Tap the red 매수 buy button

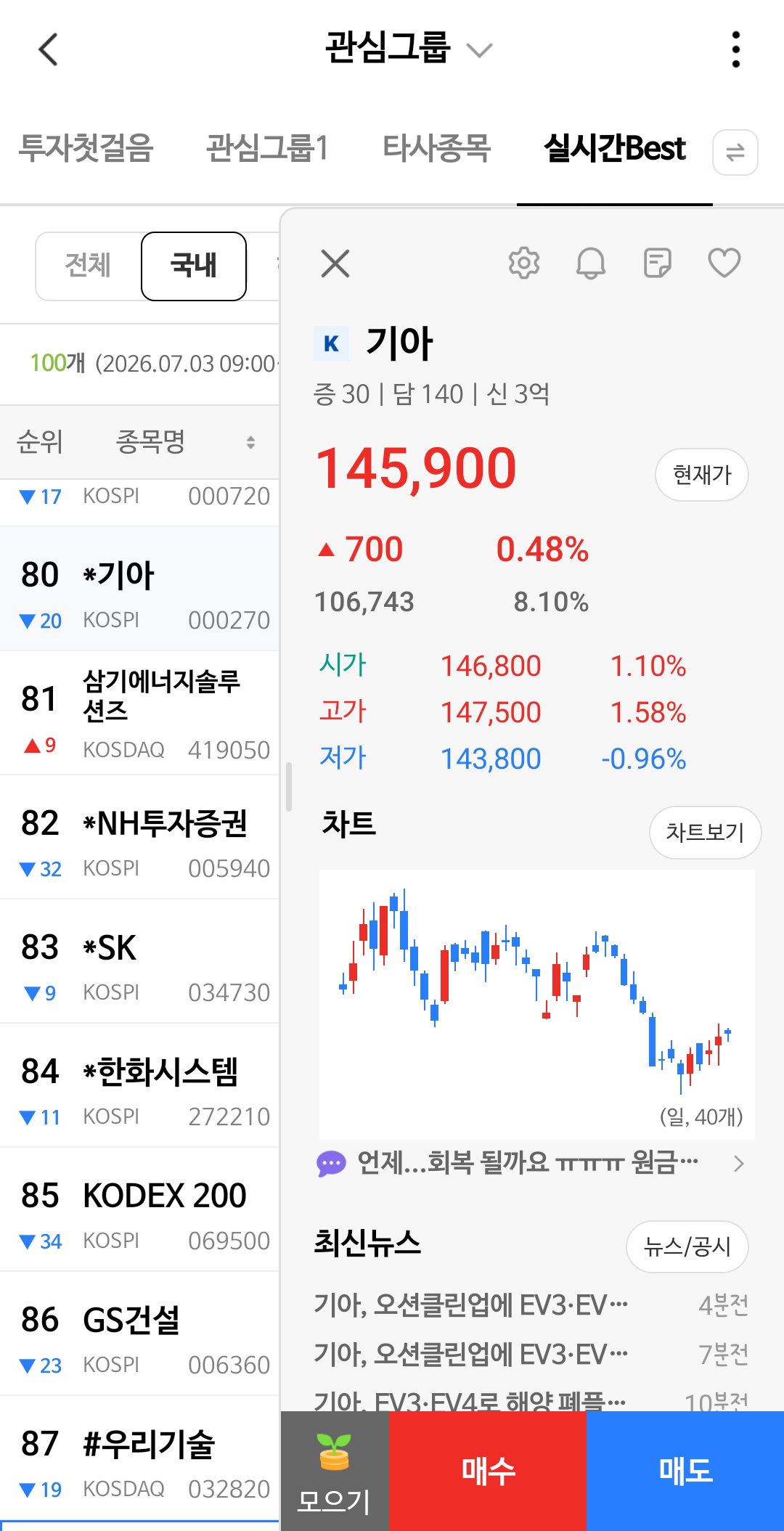(488, 1471)
